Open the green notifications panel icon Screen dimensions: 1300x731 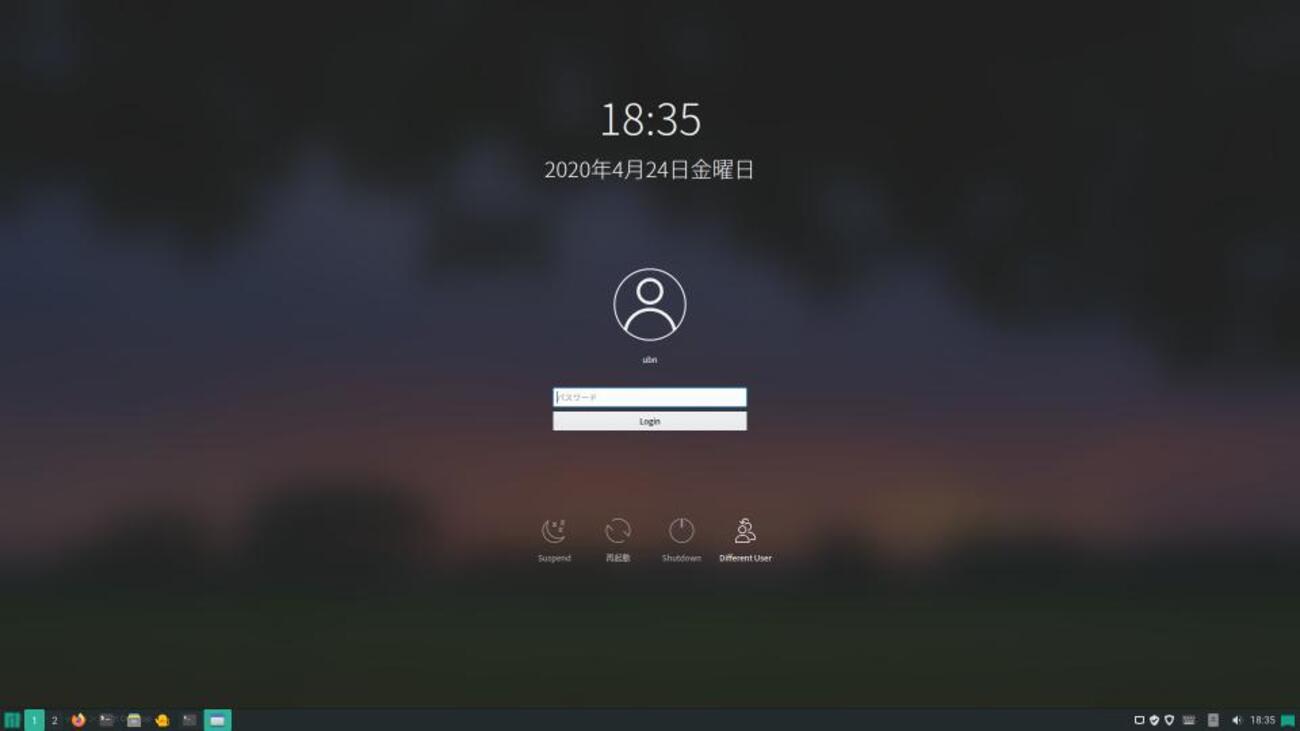point(1288,720)
